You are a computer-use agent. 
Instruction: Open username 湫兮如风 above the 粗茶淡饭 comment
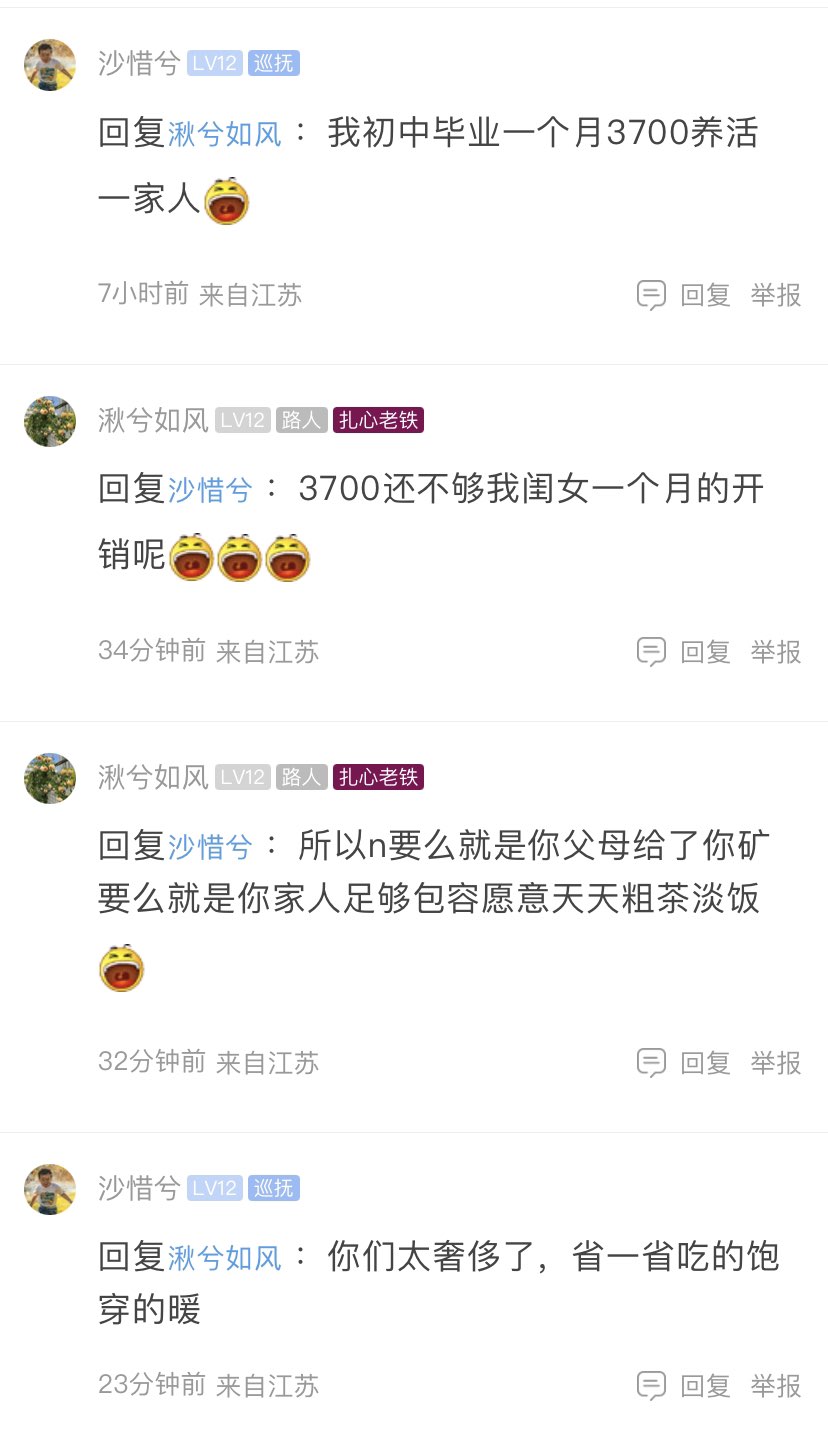tap(153, 777)
